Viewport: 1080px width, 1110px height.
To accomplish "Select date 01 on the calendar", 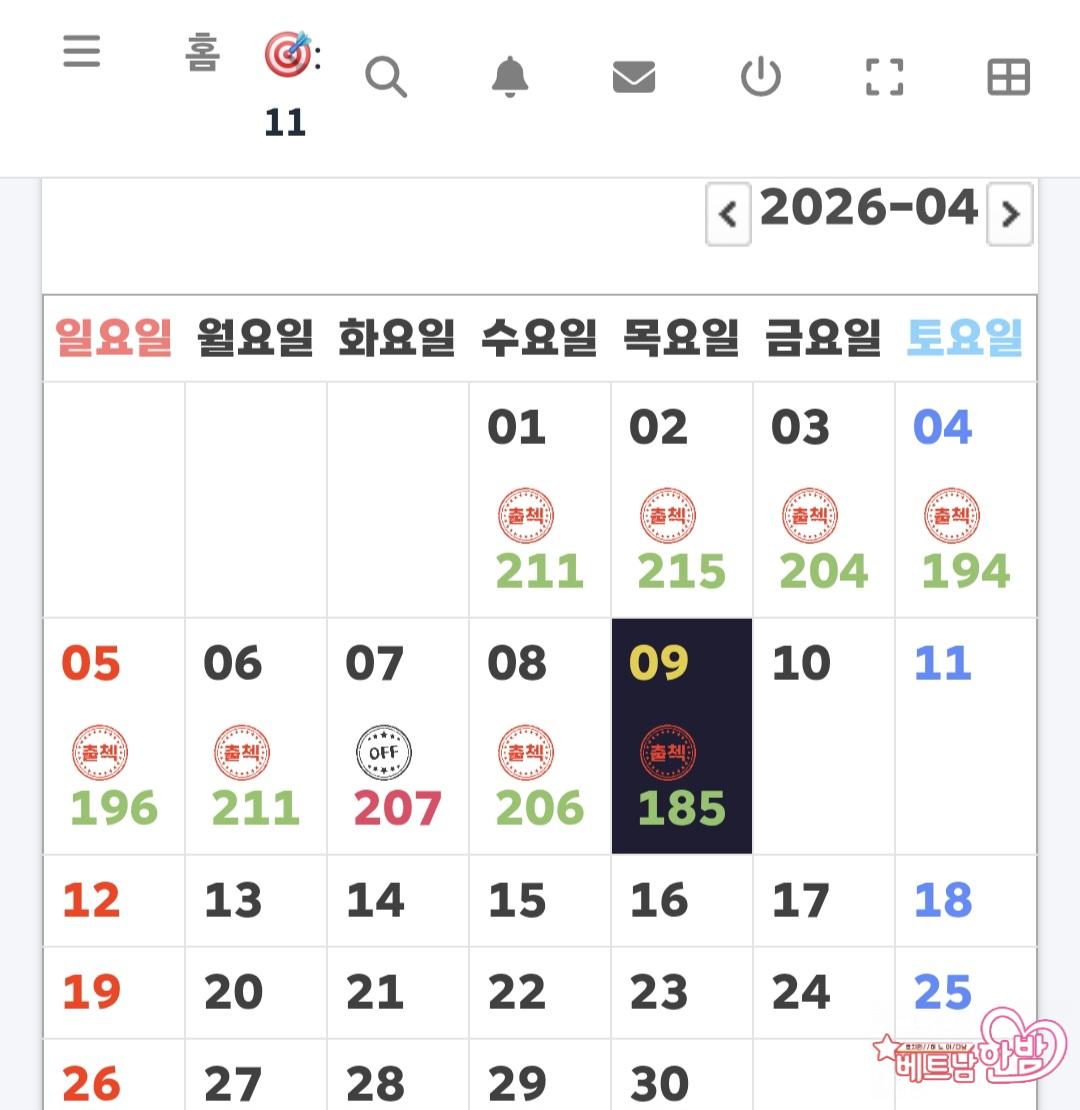I will (x=539, y=500).
